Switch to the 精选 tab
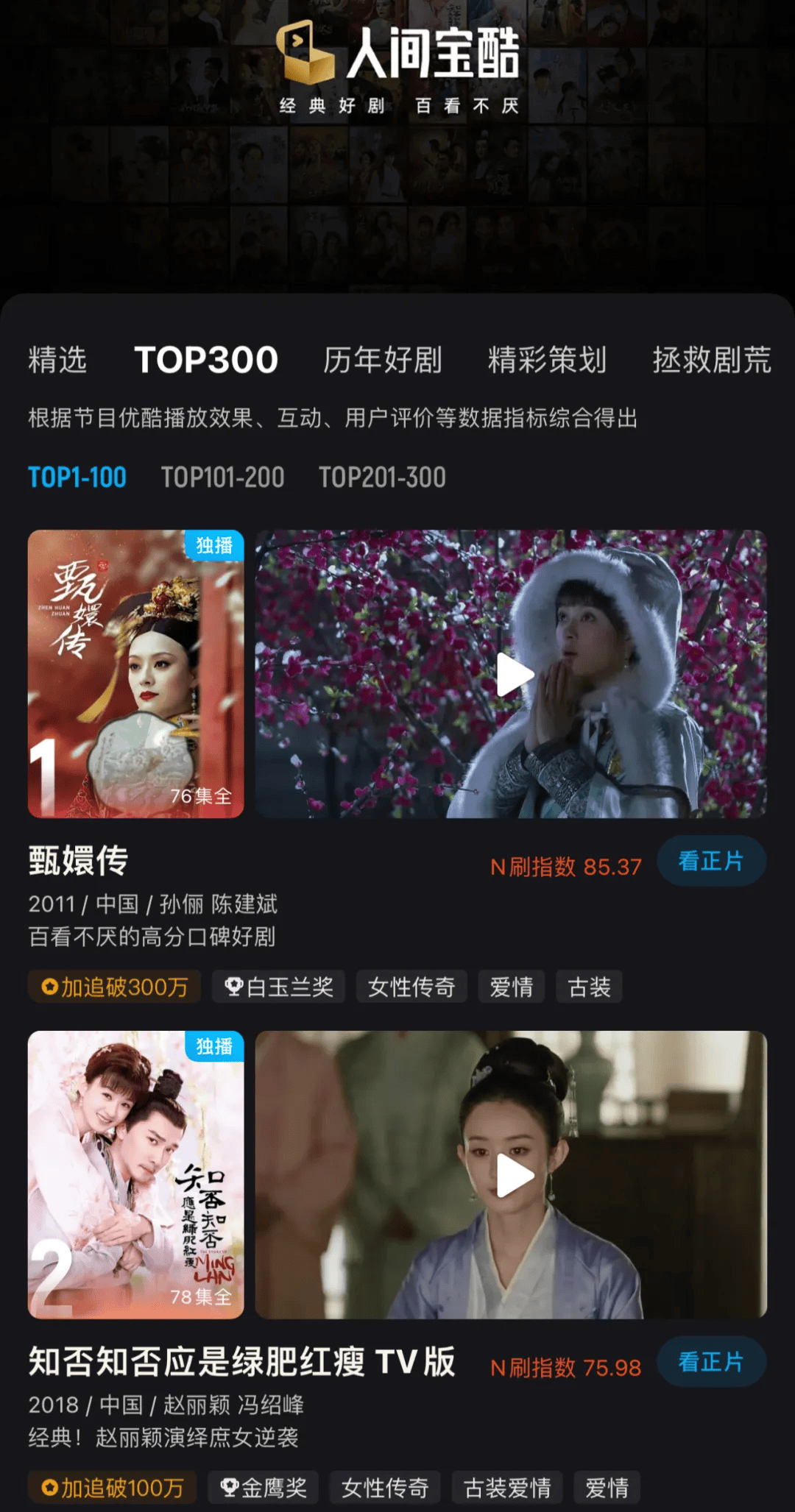The image size is (795, 1512). click(57, 360)
